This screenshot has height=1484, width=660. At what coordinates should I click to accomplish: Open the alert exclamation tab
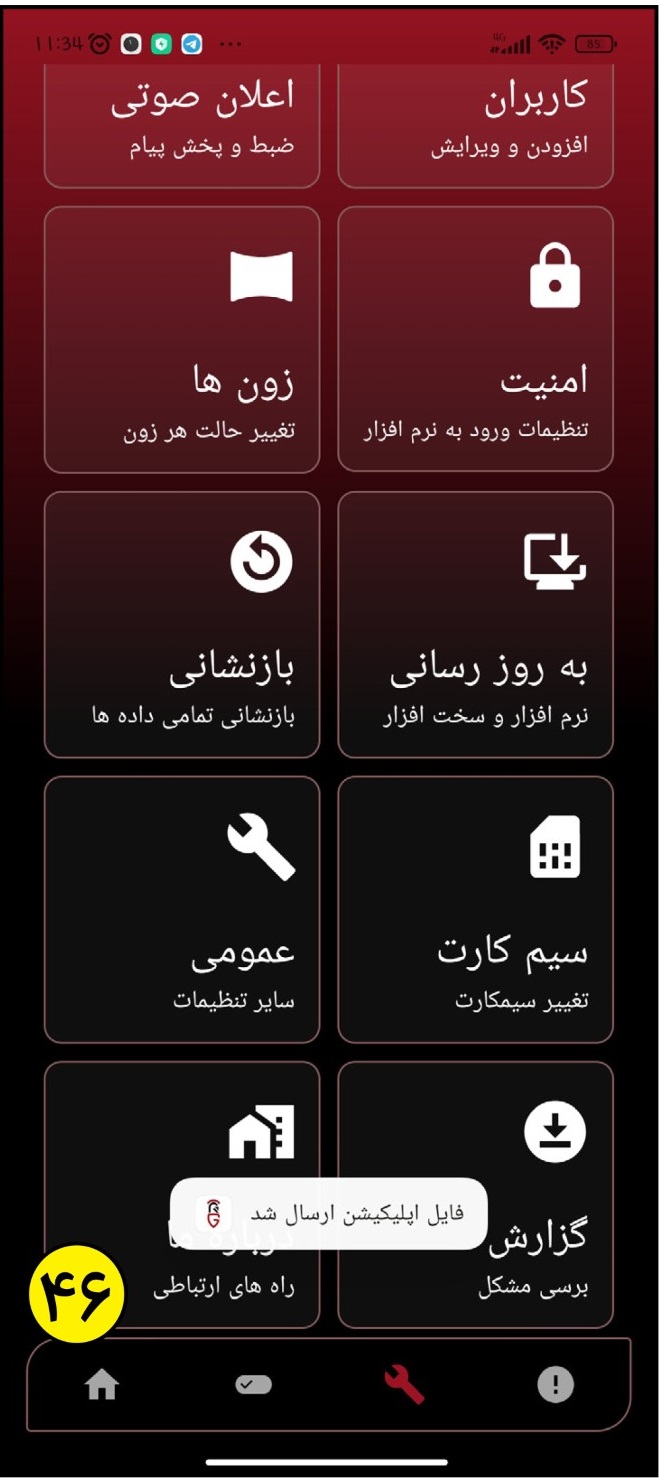pyautogui.click(x=556, y=1385)
